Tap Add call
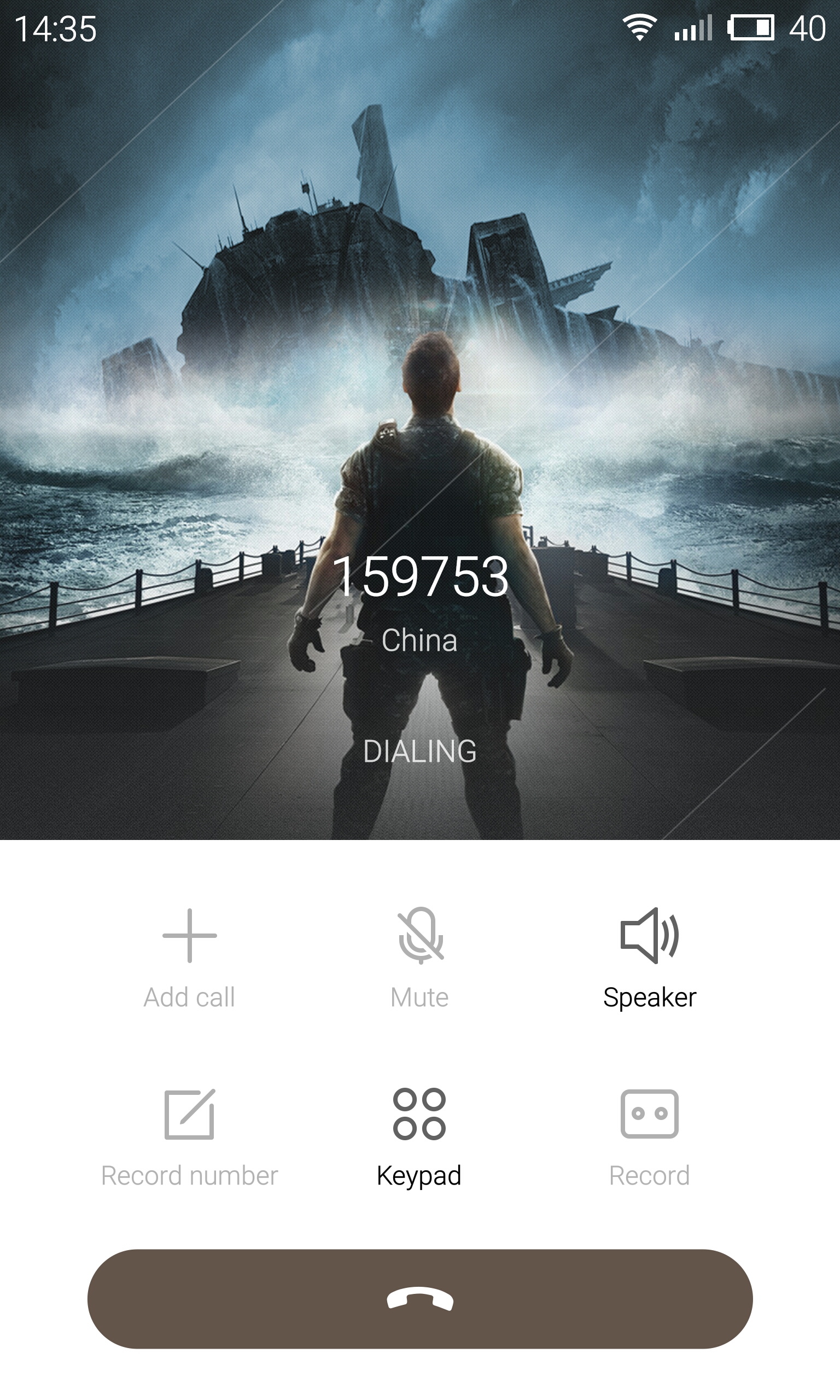Image resolution: width=840 pixels, height=1400 pixels. (189, 958)
